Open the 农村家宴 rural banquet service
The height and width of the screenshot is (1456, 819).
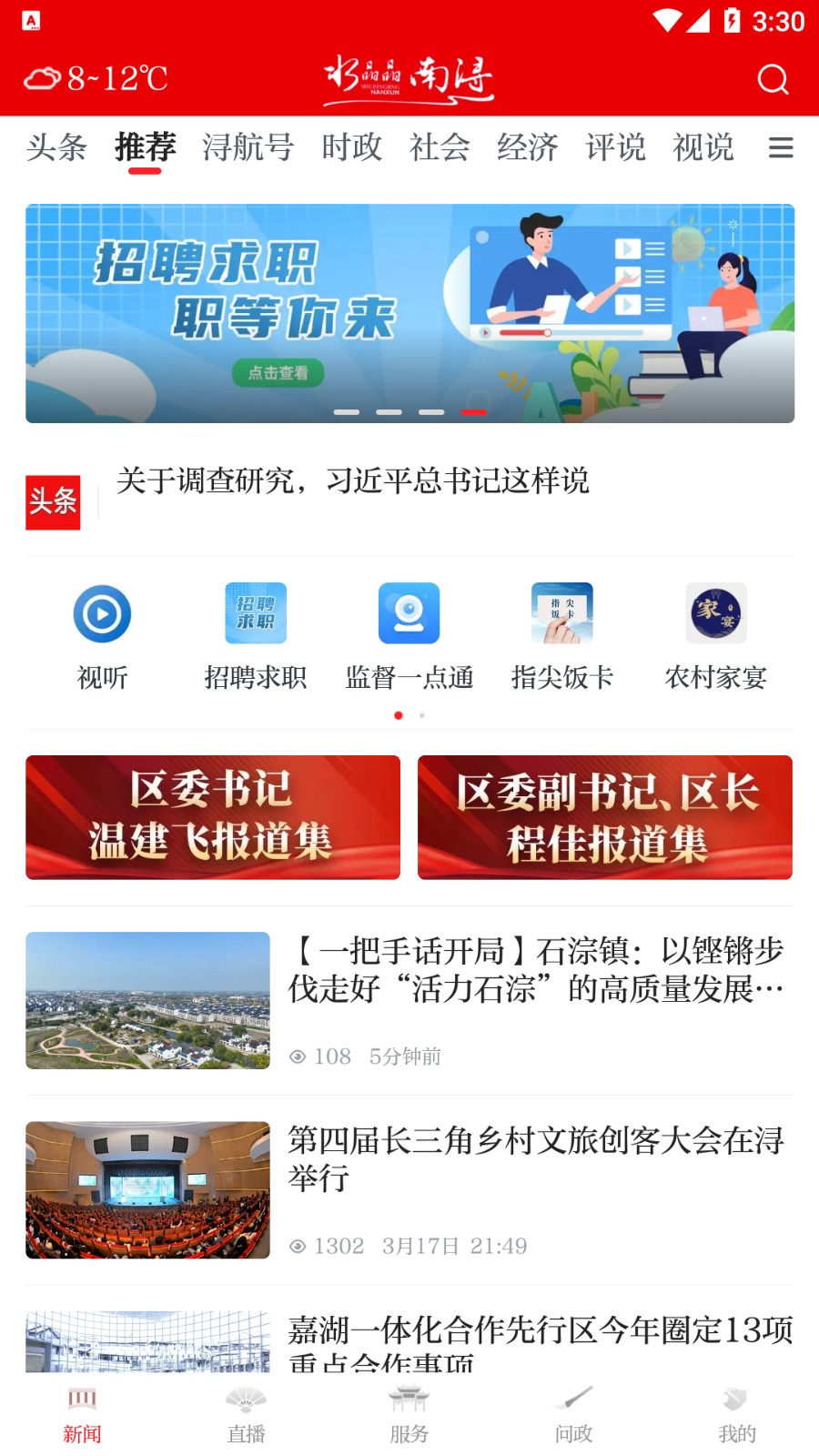(x=715, y=613)
